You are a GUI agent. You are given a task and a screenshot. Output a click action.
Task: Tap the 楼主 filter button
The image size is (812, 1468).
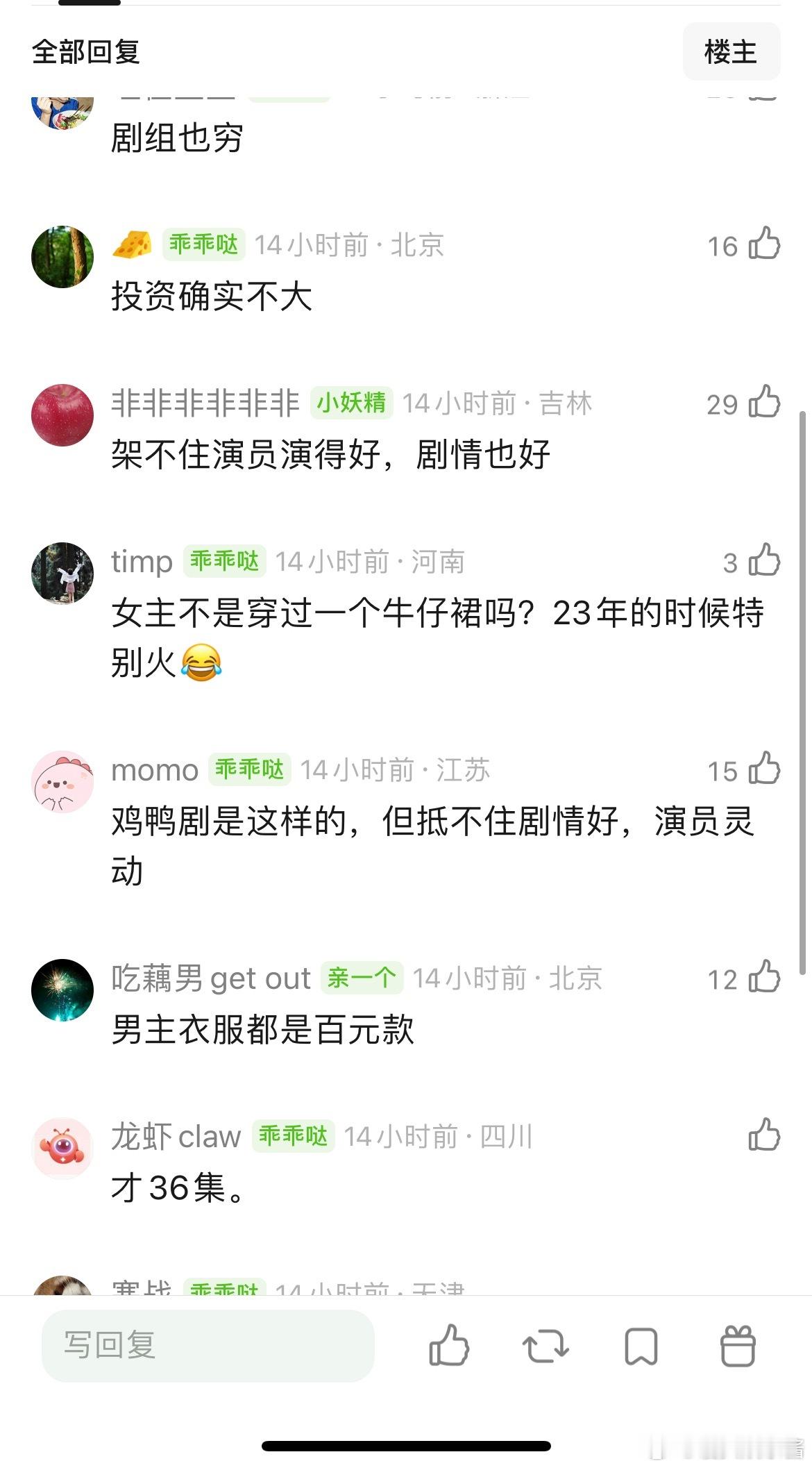pos(731,52)
